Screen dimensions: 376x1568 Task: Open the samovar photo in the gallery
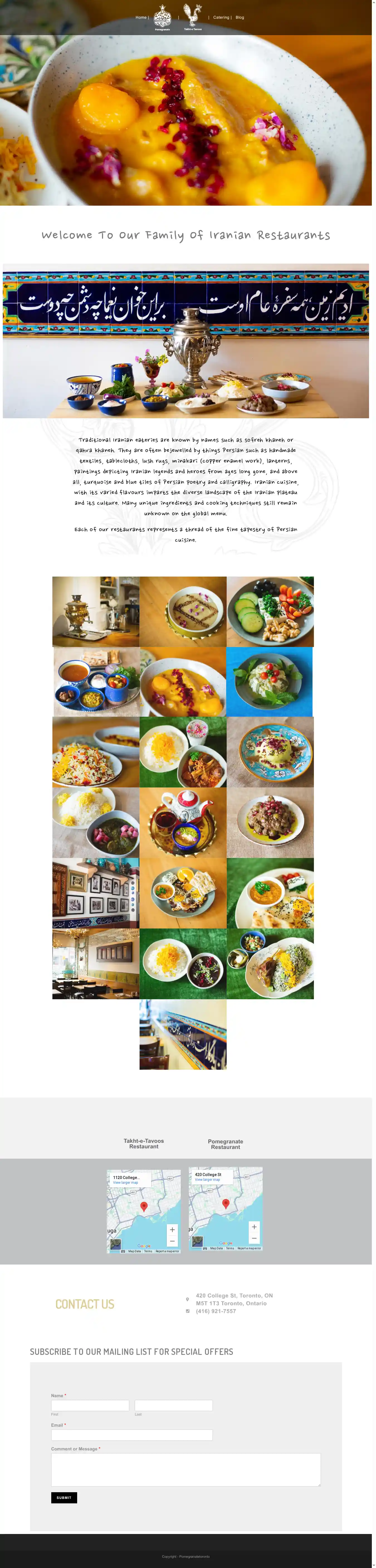(96, 612)
